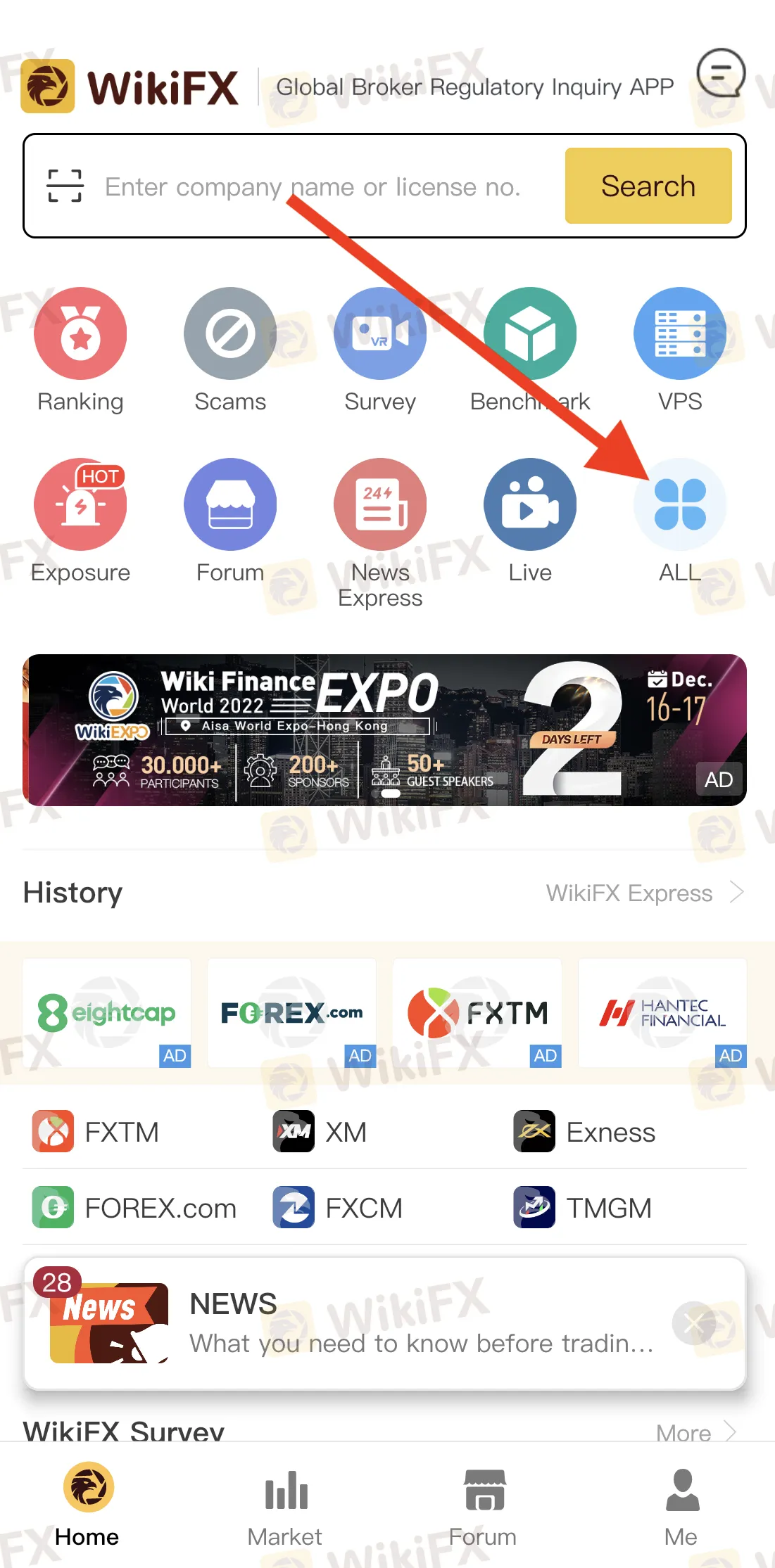Switch to the Me tab

click(x=681, y=1505)
